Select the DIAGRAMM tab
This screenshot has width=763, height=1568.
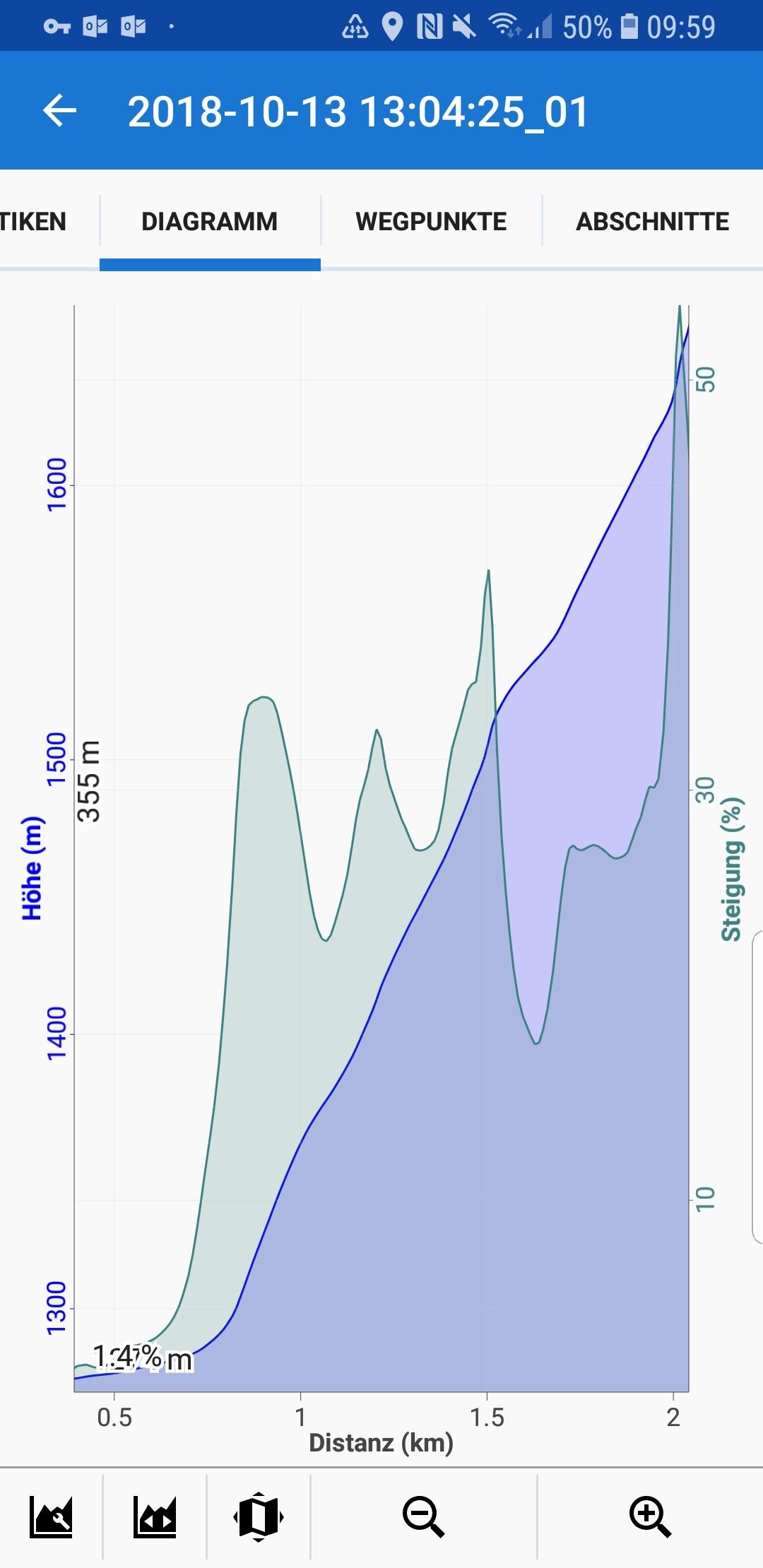click(x=210, y=222)
